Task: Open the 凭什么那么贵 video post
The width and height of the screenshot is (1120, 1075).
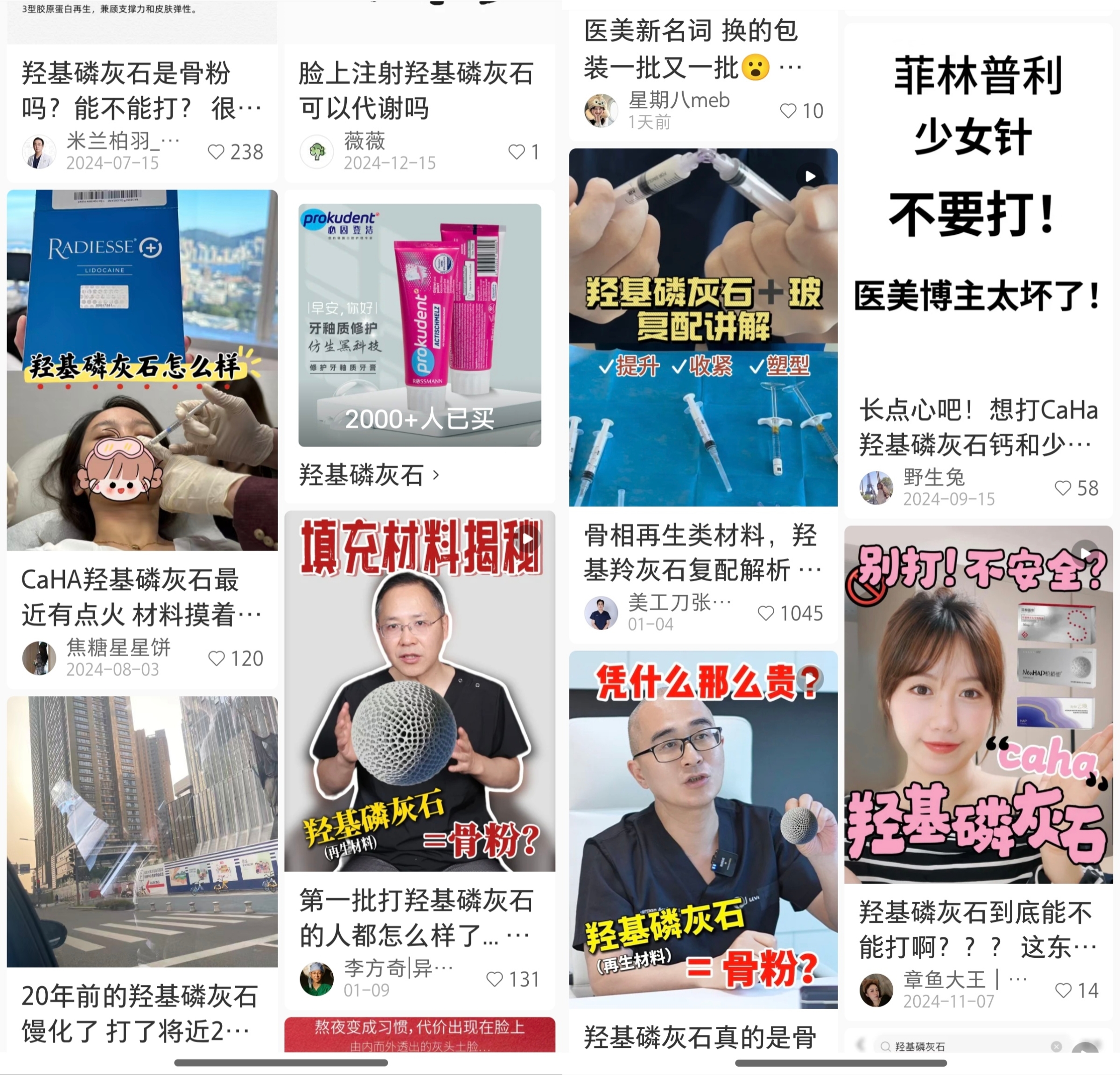Action: coord(703,829)
